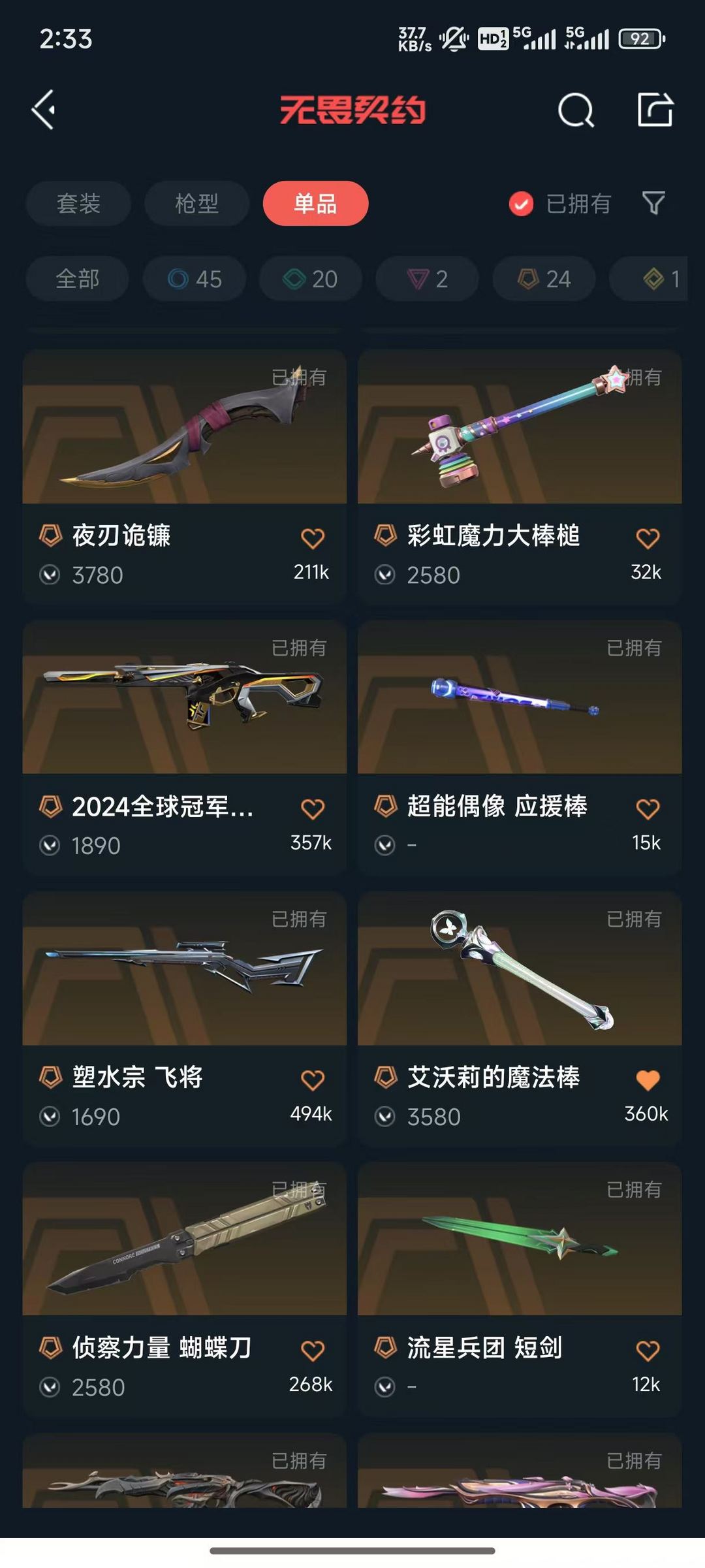
Task: Switch to the 套装 tab
Action: click(x=78, y=203)
